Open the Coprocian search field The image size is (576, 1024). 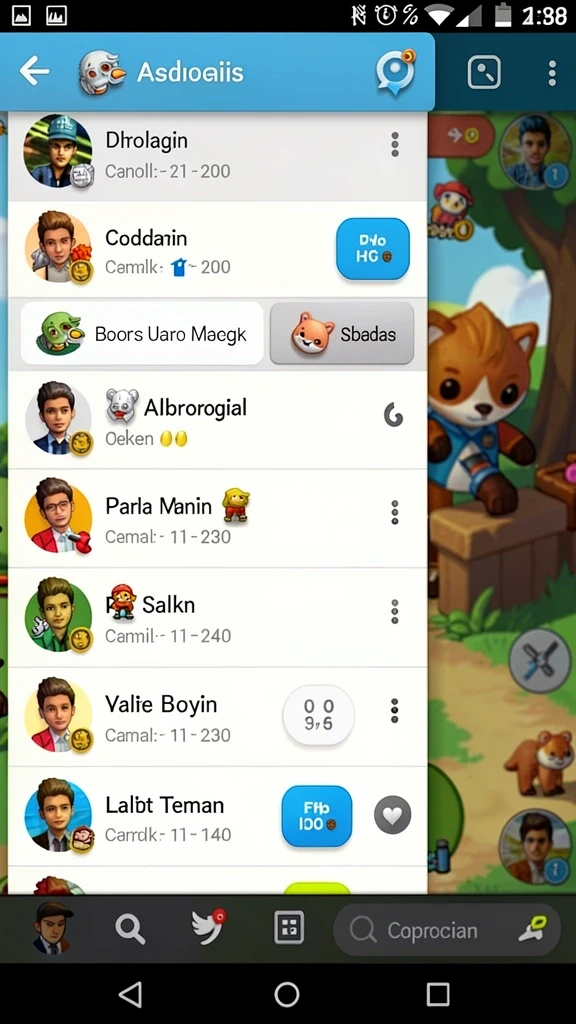click(447, 930)
